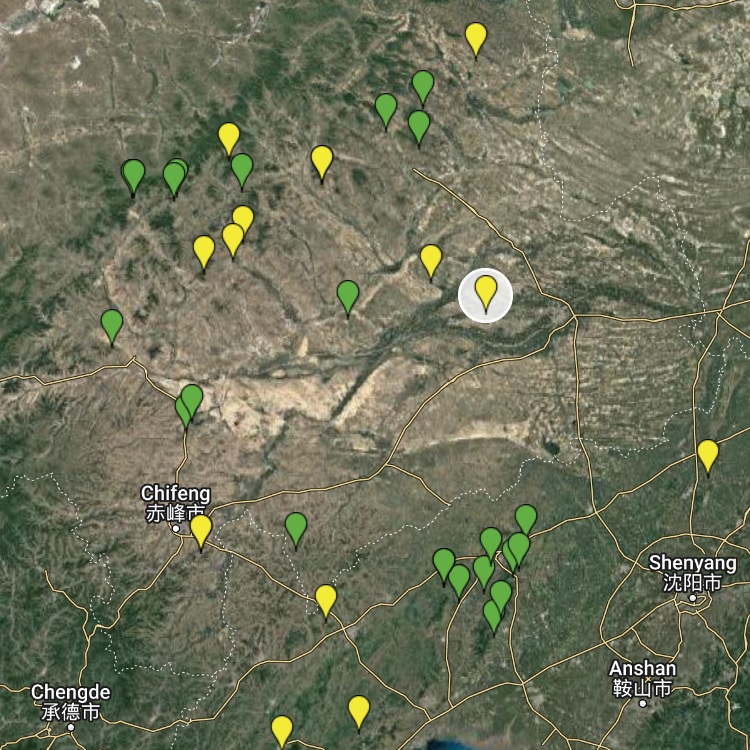This screenshot has height=750, width=750.
Task: Select the topmost yellow pin on map
Action: (476, 38)
